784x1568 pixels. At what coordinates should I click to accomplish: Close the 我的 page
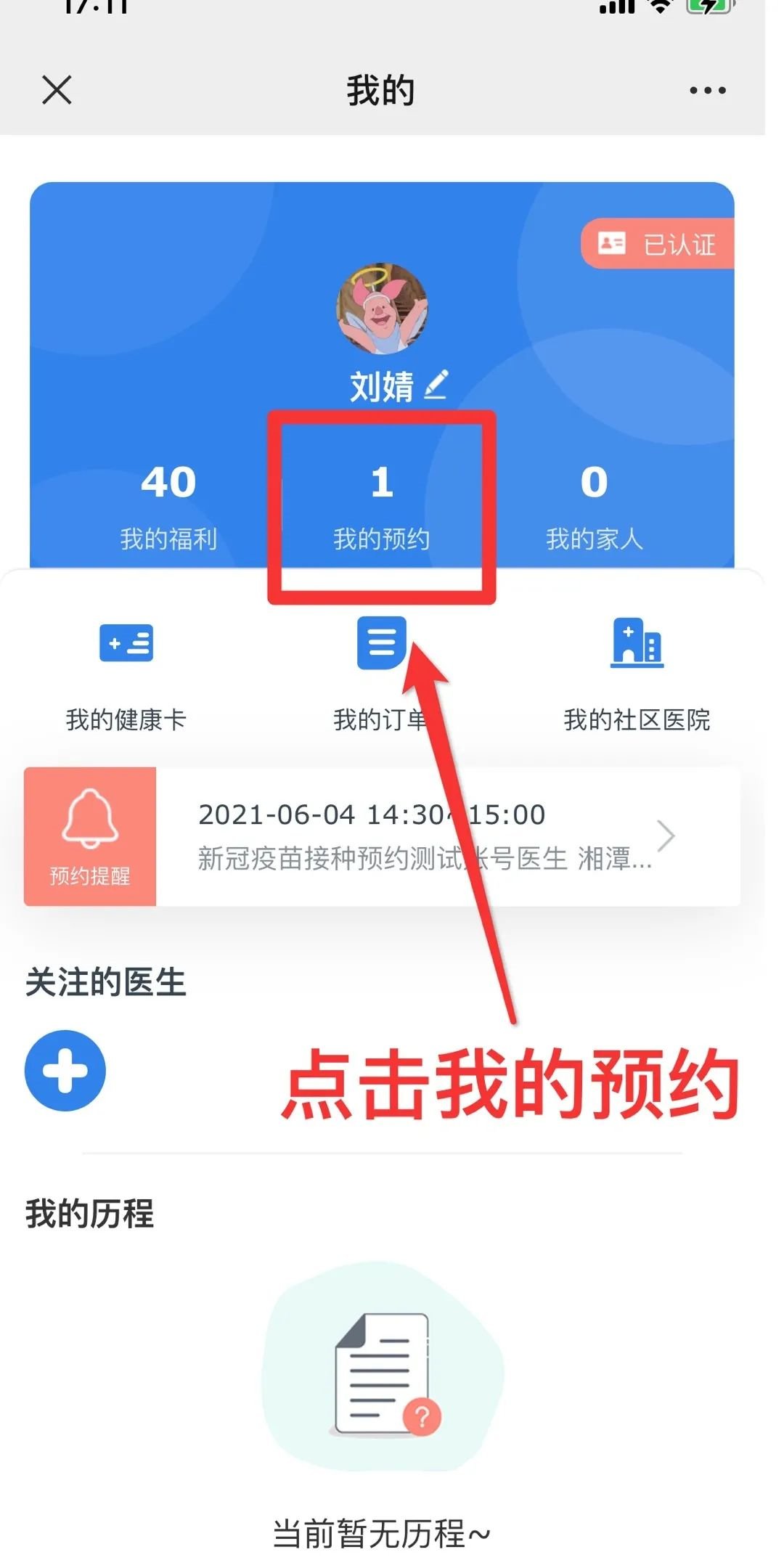point(57,90)
